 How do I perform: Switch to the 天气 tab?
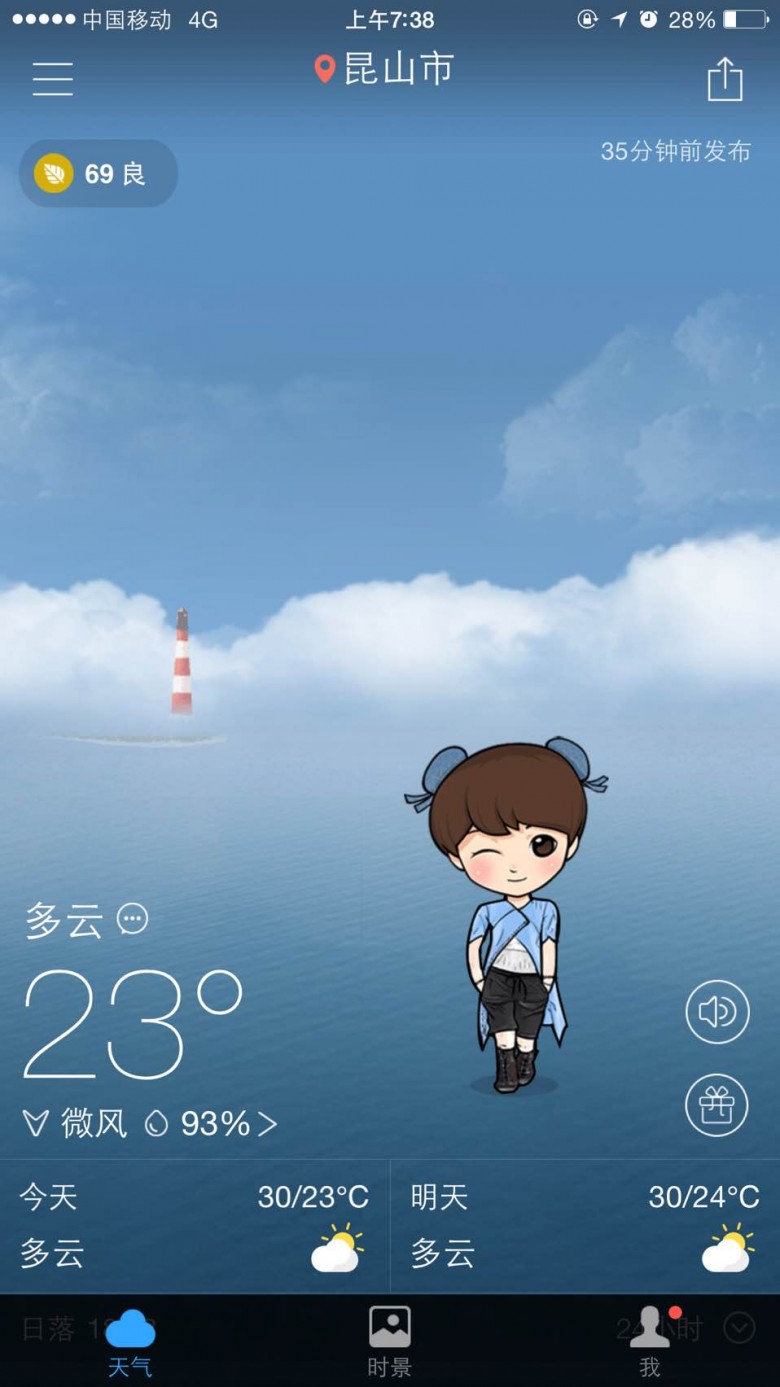(x=130, y=1342)
